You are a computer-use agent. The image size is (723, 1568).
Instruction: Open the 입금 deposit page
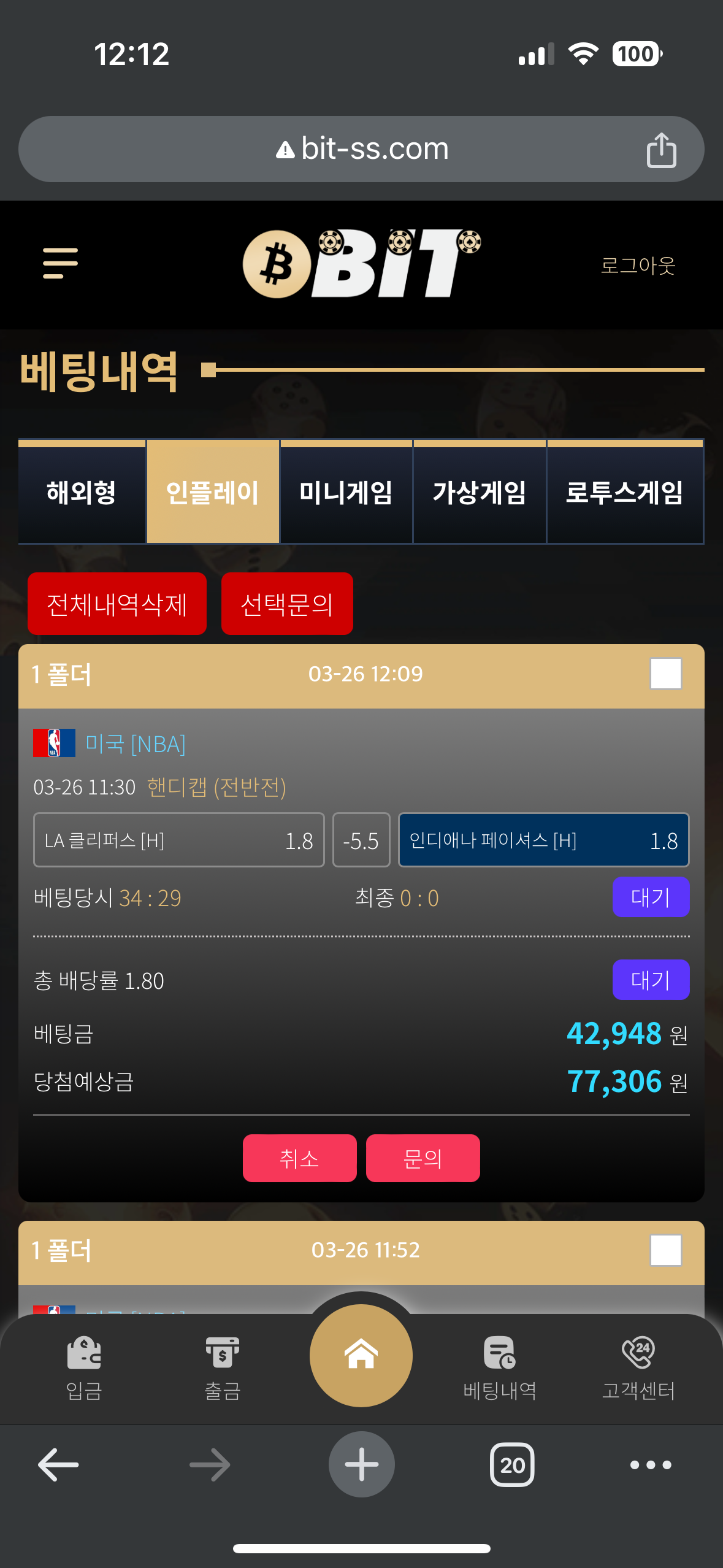(x=84, y=1368)
